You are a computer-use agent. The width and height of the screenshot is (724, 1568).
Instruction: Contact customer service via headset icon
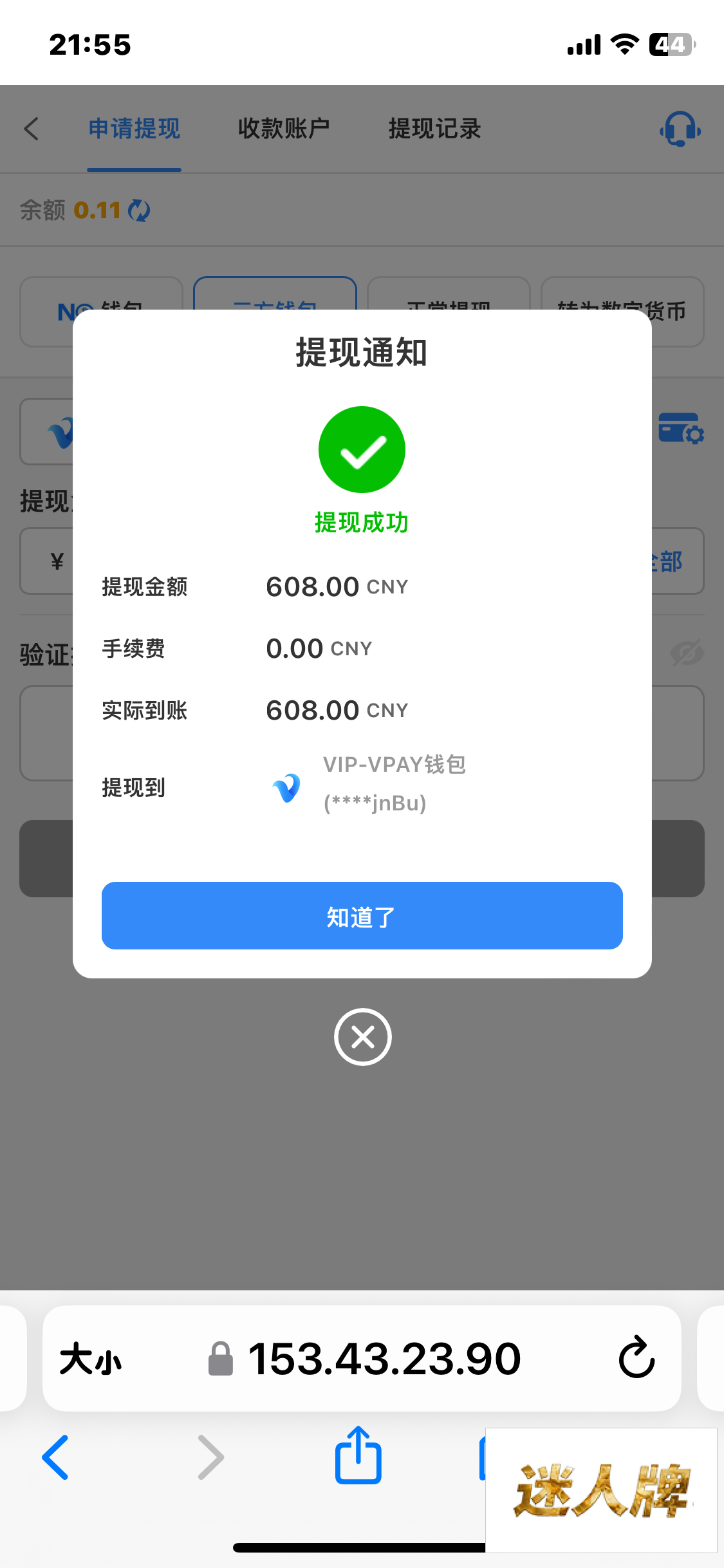pyautogui.click(x=680, y=129)
